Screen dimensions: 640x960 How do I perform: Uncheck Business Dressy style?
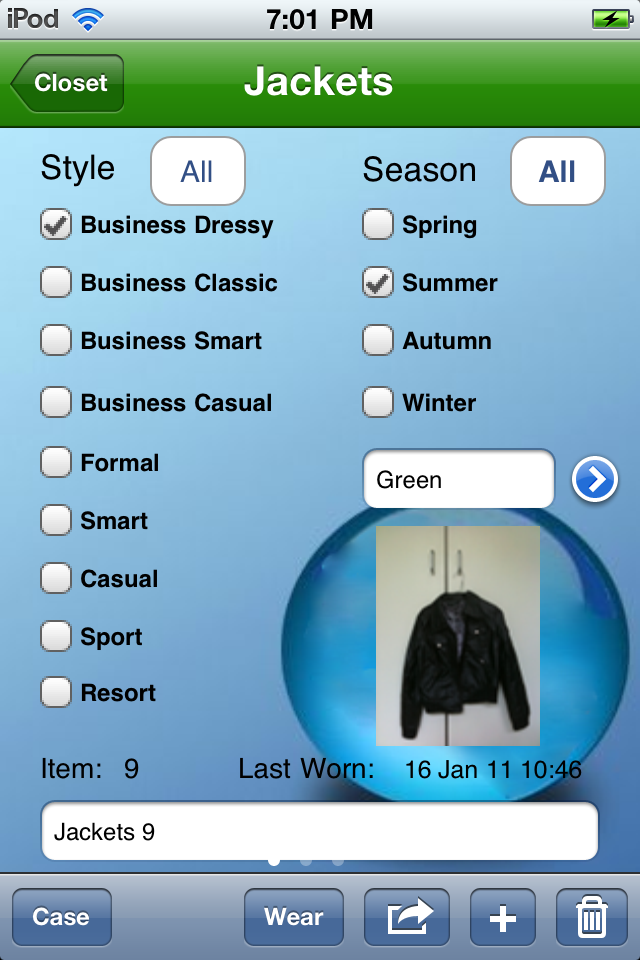[56, 225]
